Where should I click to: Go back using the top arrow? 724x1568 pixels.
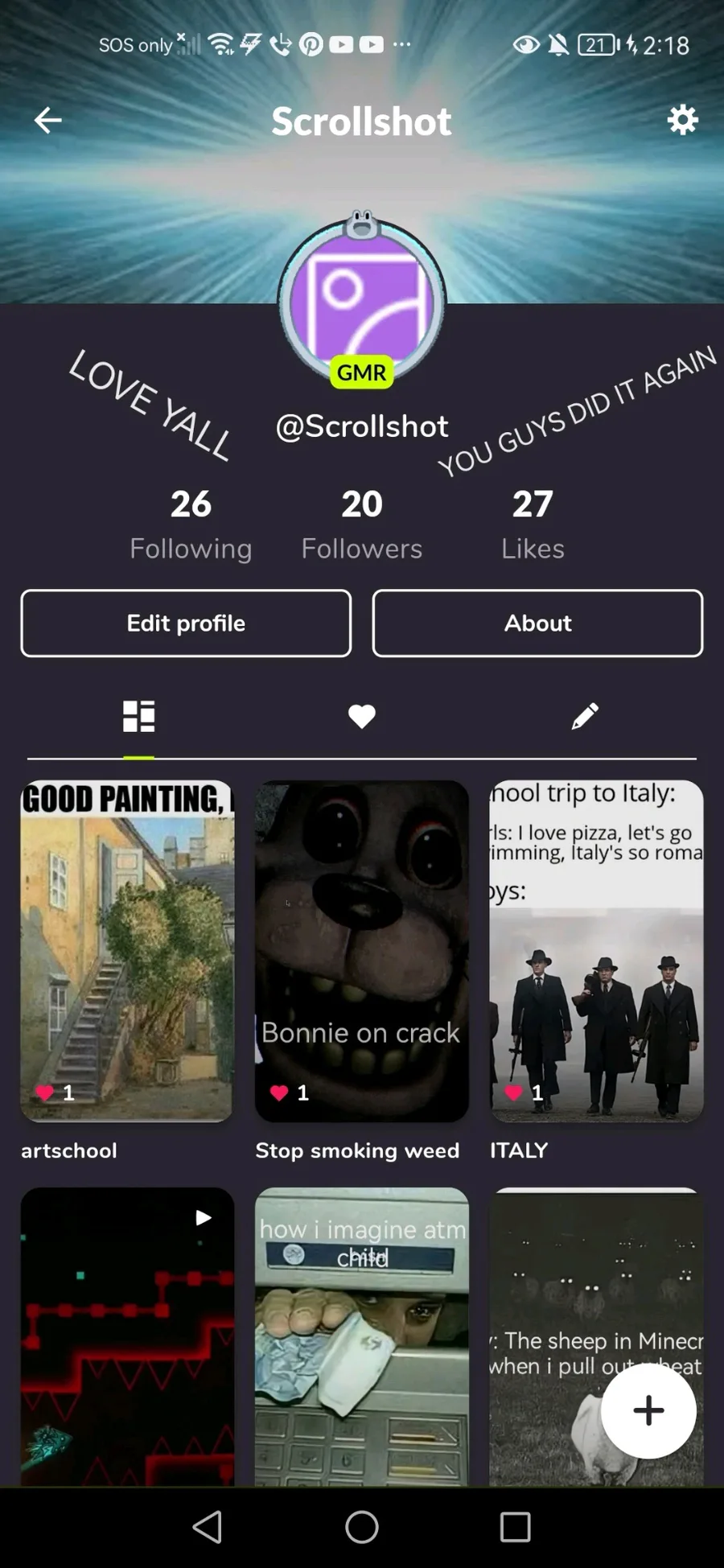[48, 121]
